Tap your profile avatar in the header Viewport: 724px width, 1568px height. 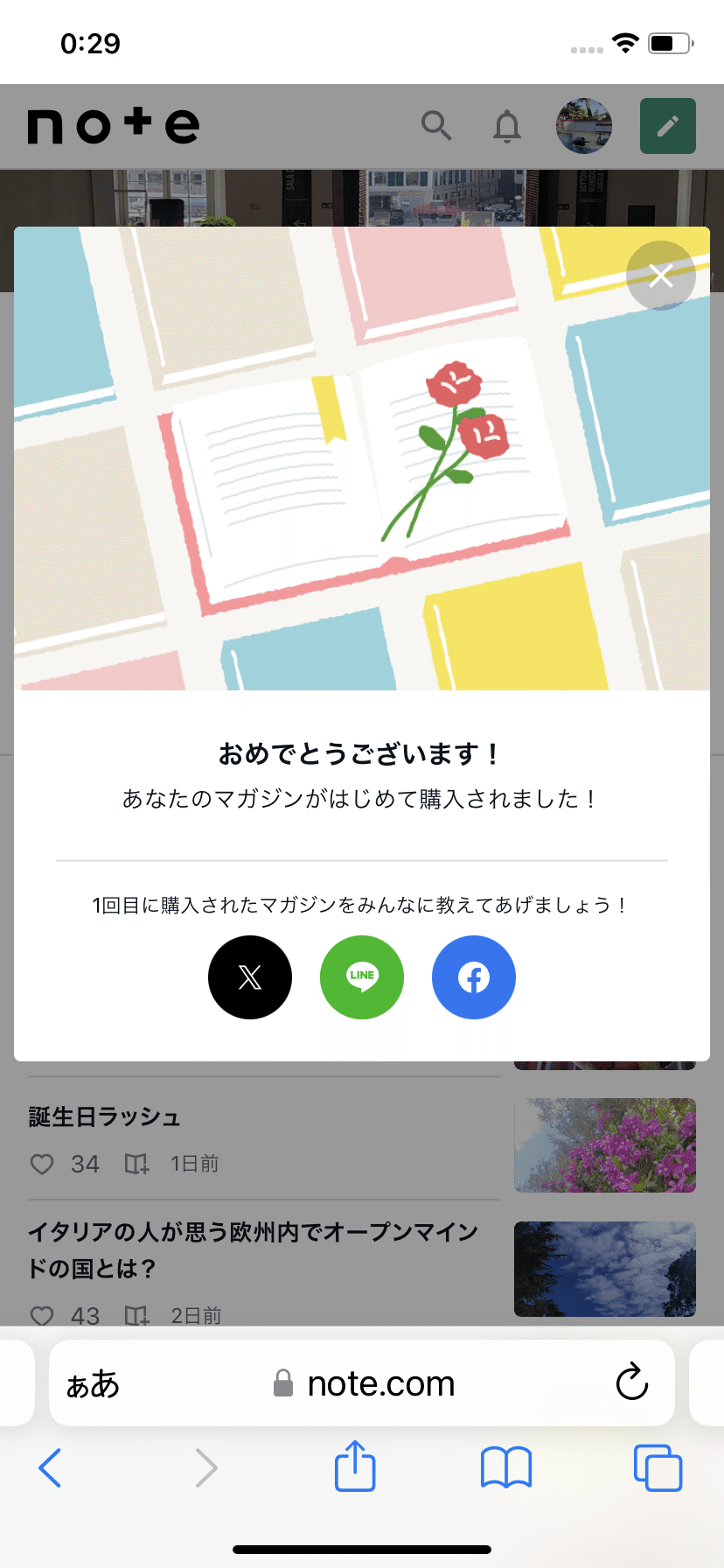point(583,126)
